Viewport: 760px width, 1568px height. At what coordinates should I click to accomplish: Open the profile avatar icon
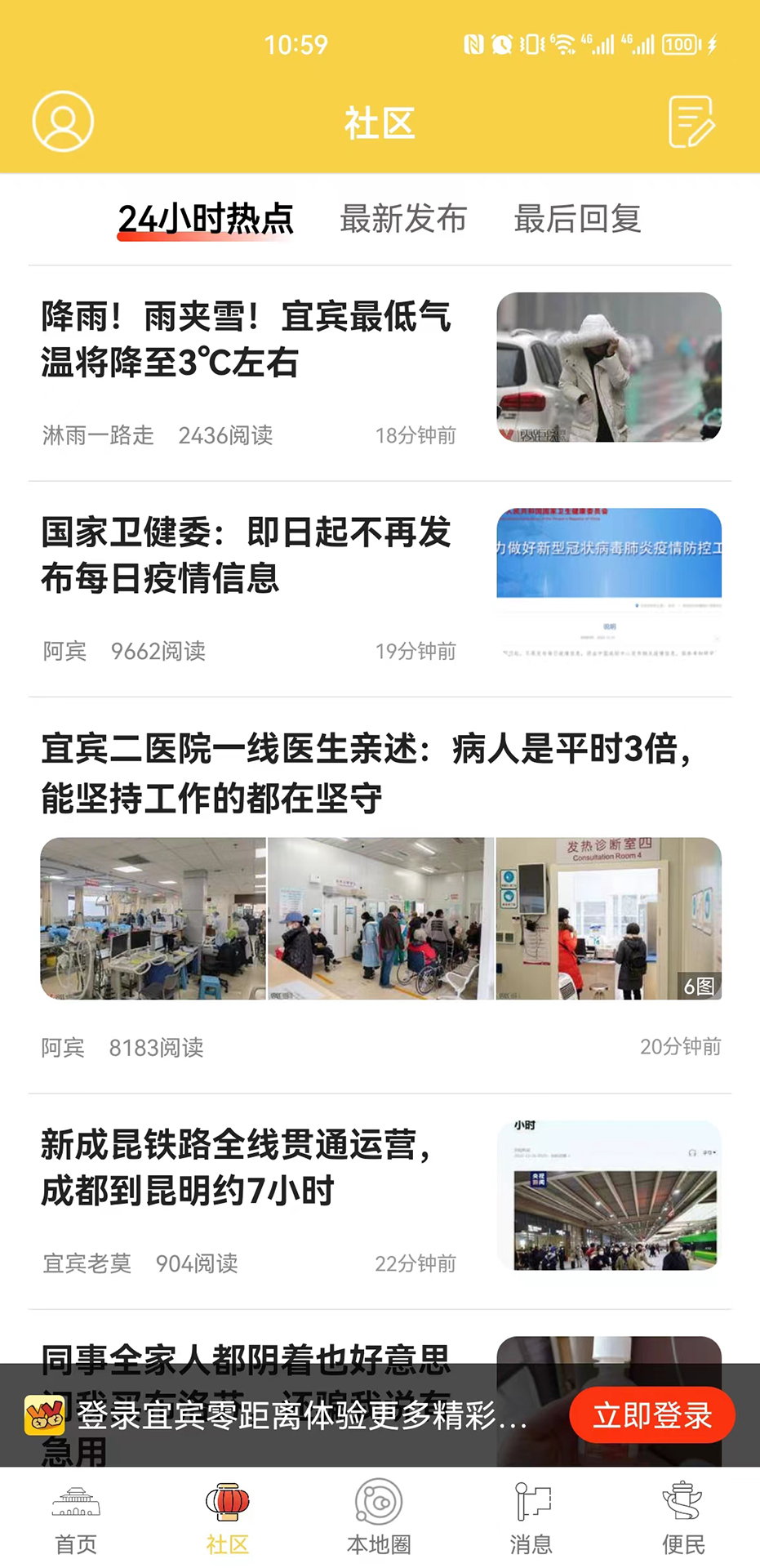(61, 121)
